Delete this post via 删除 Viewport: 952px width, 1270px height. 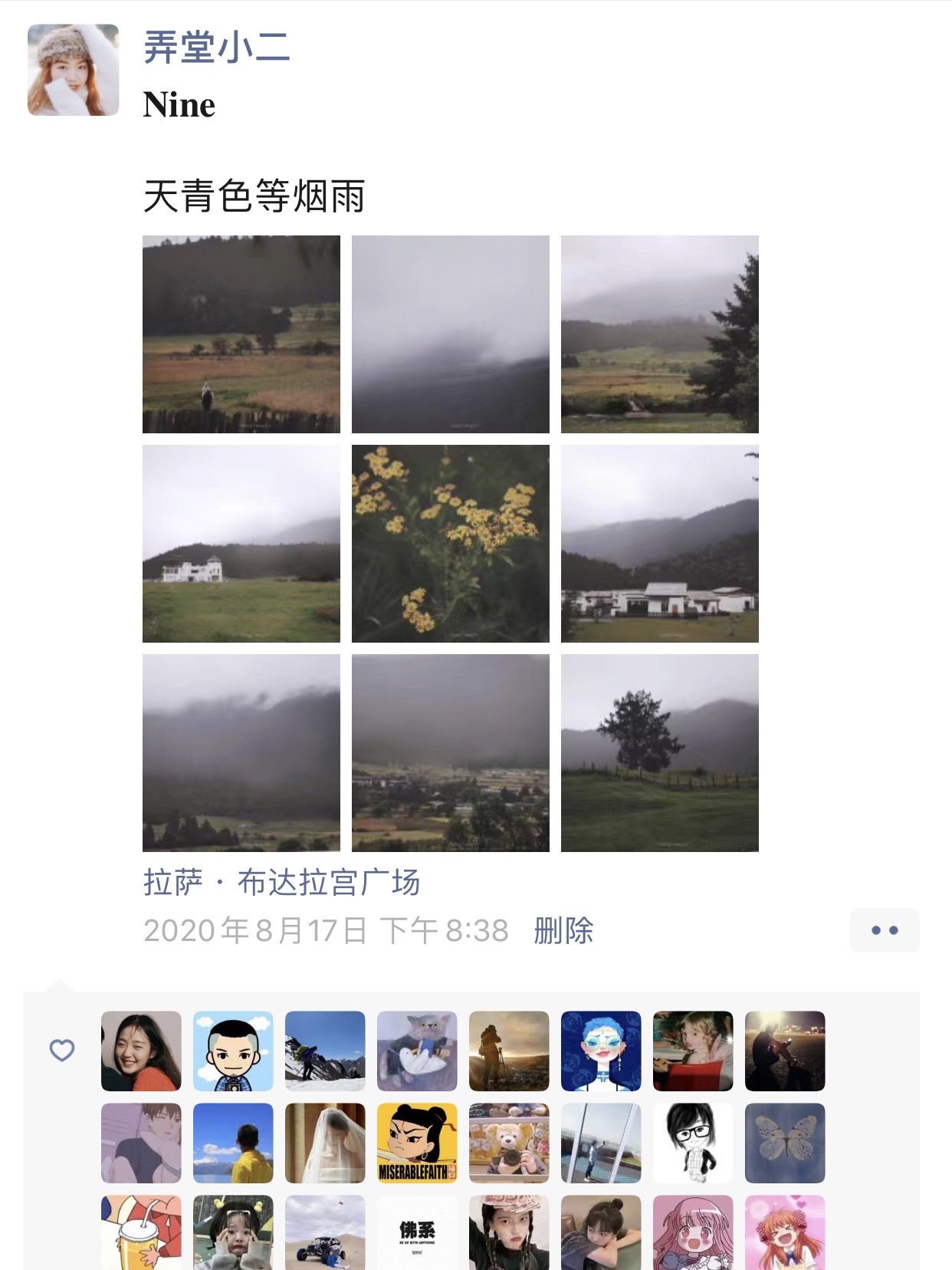[x=563, y=930]
